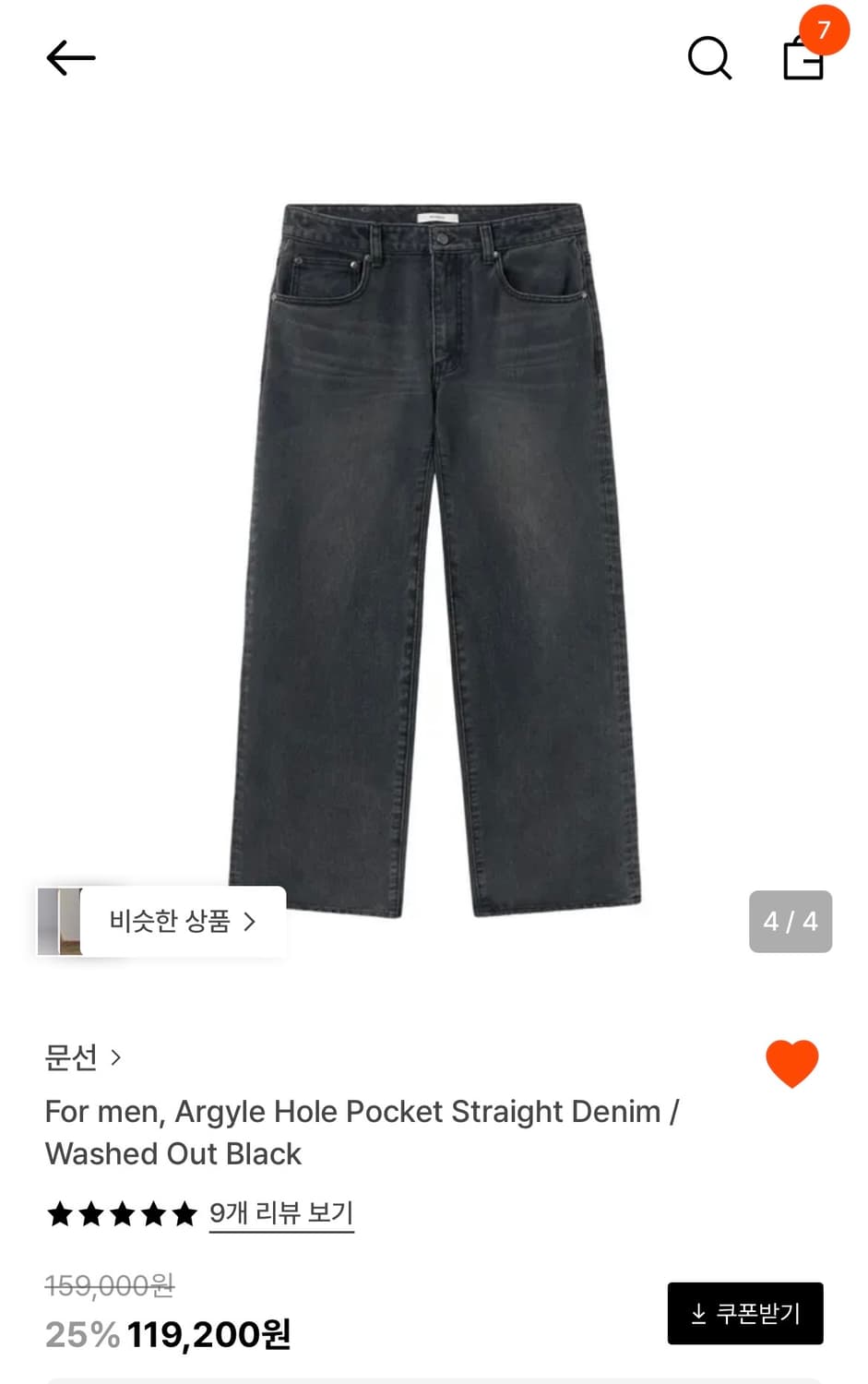Open the shopping bag with 7 items
Screen dimensions: 868x1384
click(x=802, y=62)
